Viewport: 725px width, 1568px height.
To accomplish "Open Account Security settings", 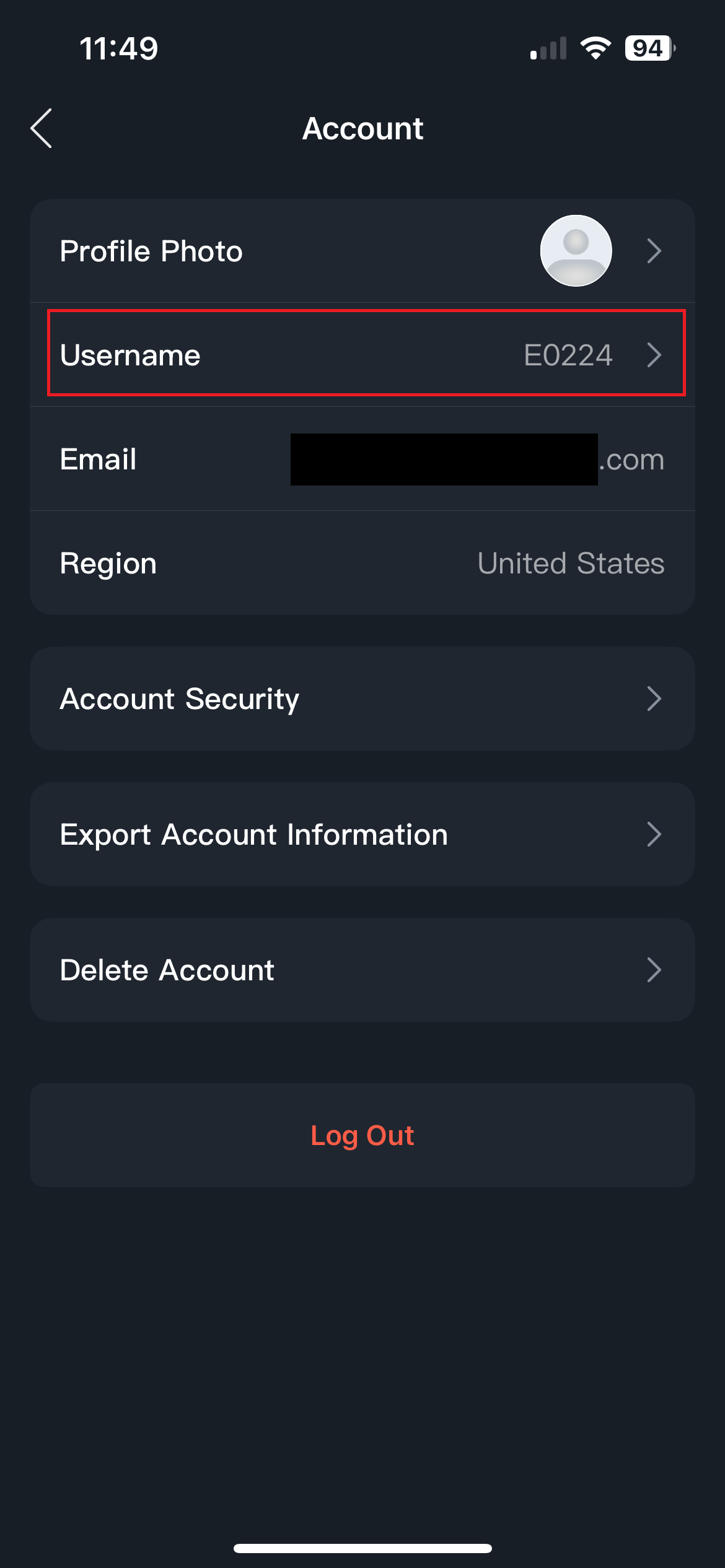I will pos(362,699).
